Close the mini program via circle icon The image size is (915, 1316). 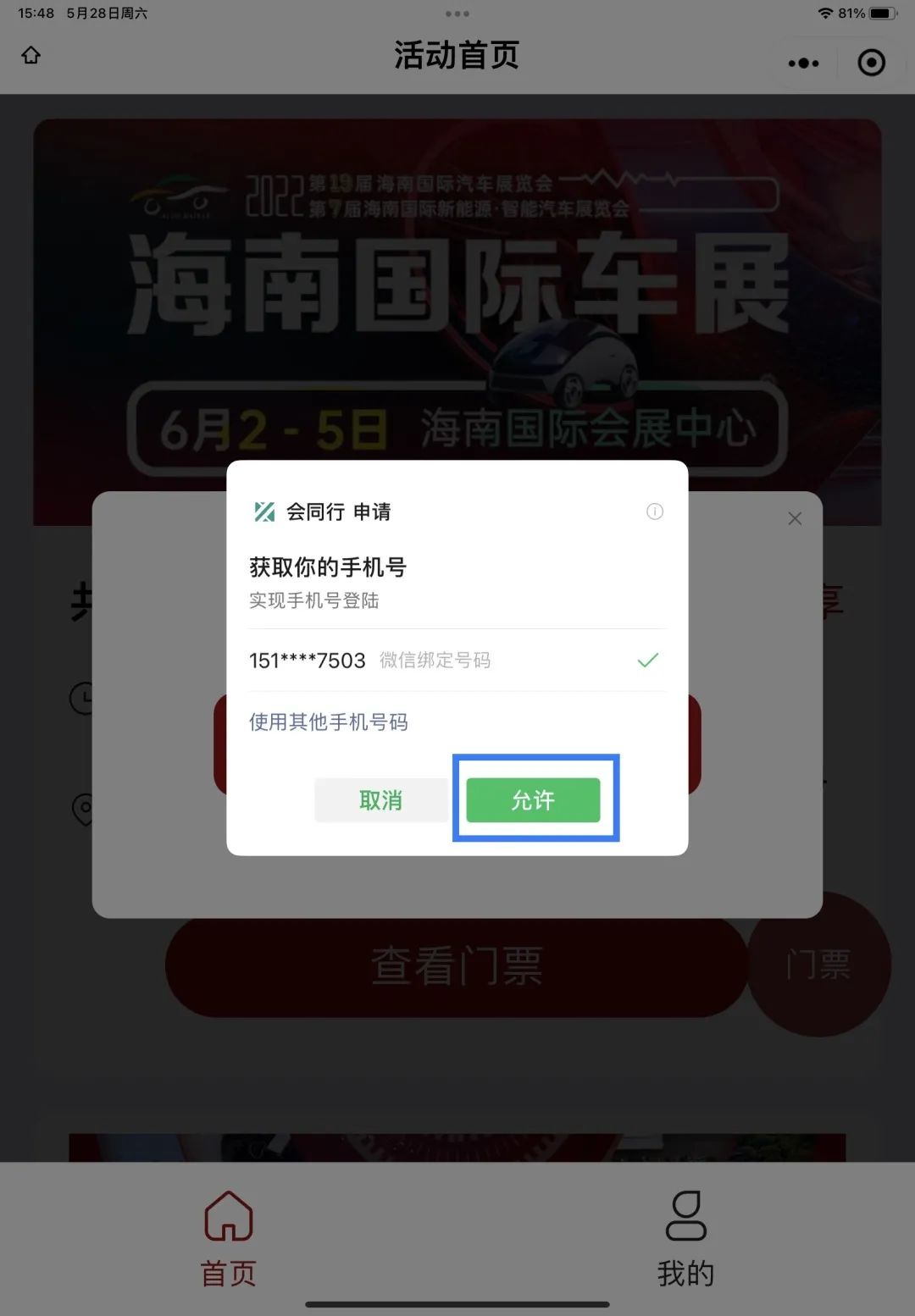click(871, 63)
